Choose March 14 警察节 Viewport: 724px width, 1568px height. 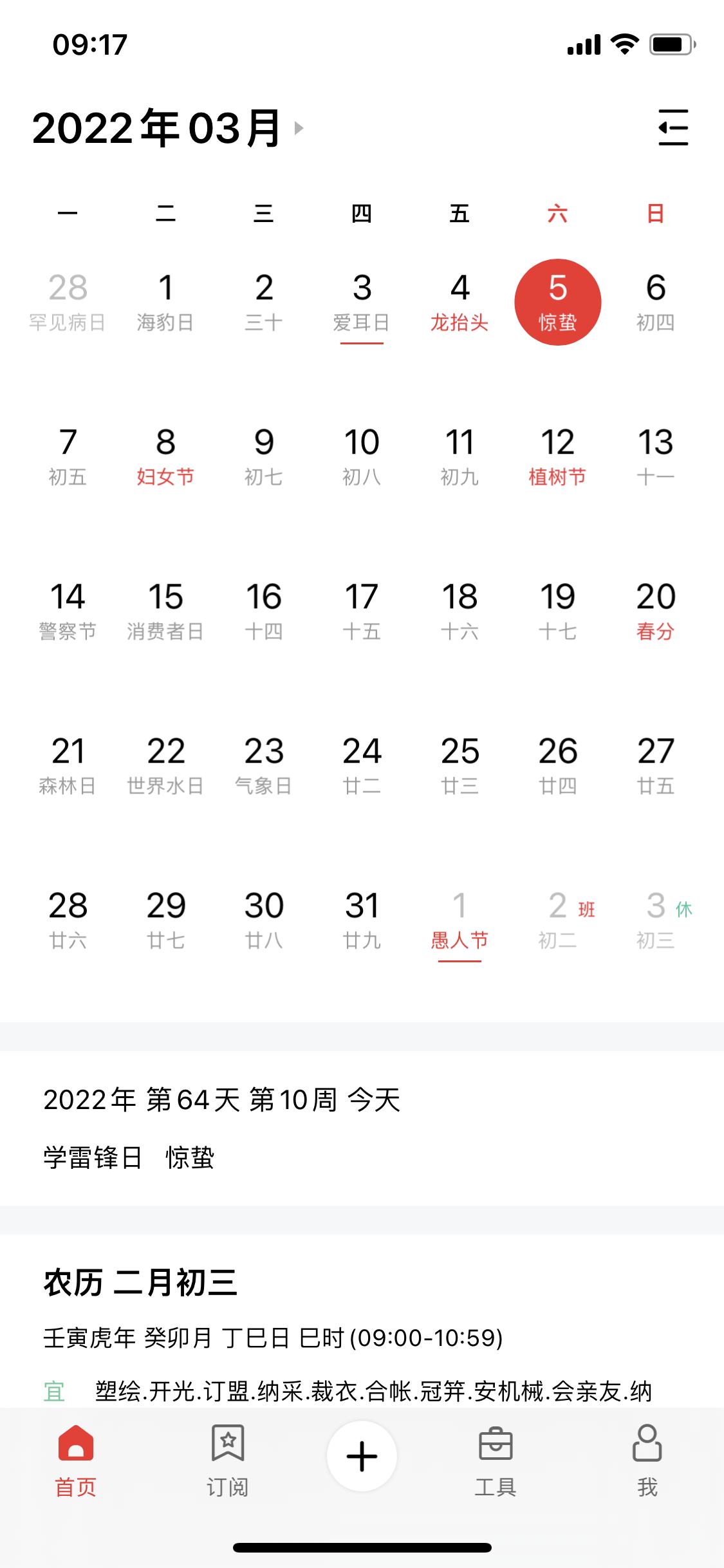tap(68, 611)
